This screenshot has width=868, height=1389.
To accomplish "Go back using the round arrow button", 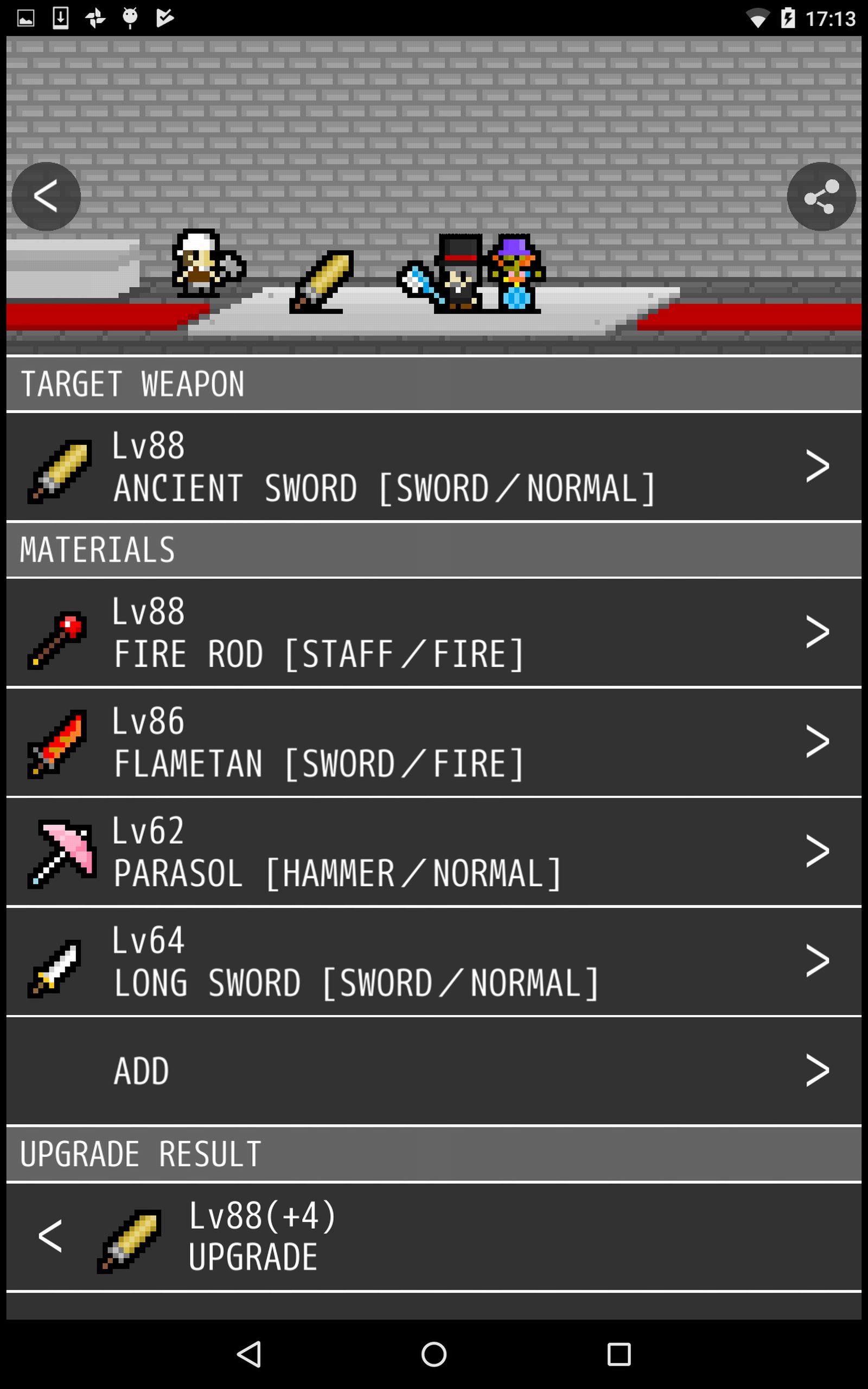I will [46, 196].
